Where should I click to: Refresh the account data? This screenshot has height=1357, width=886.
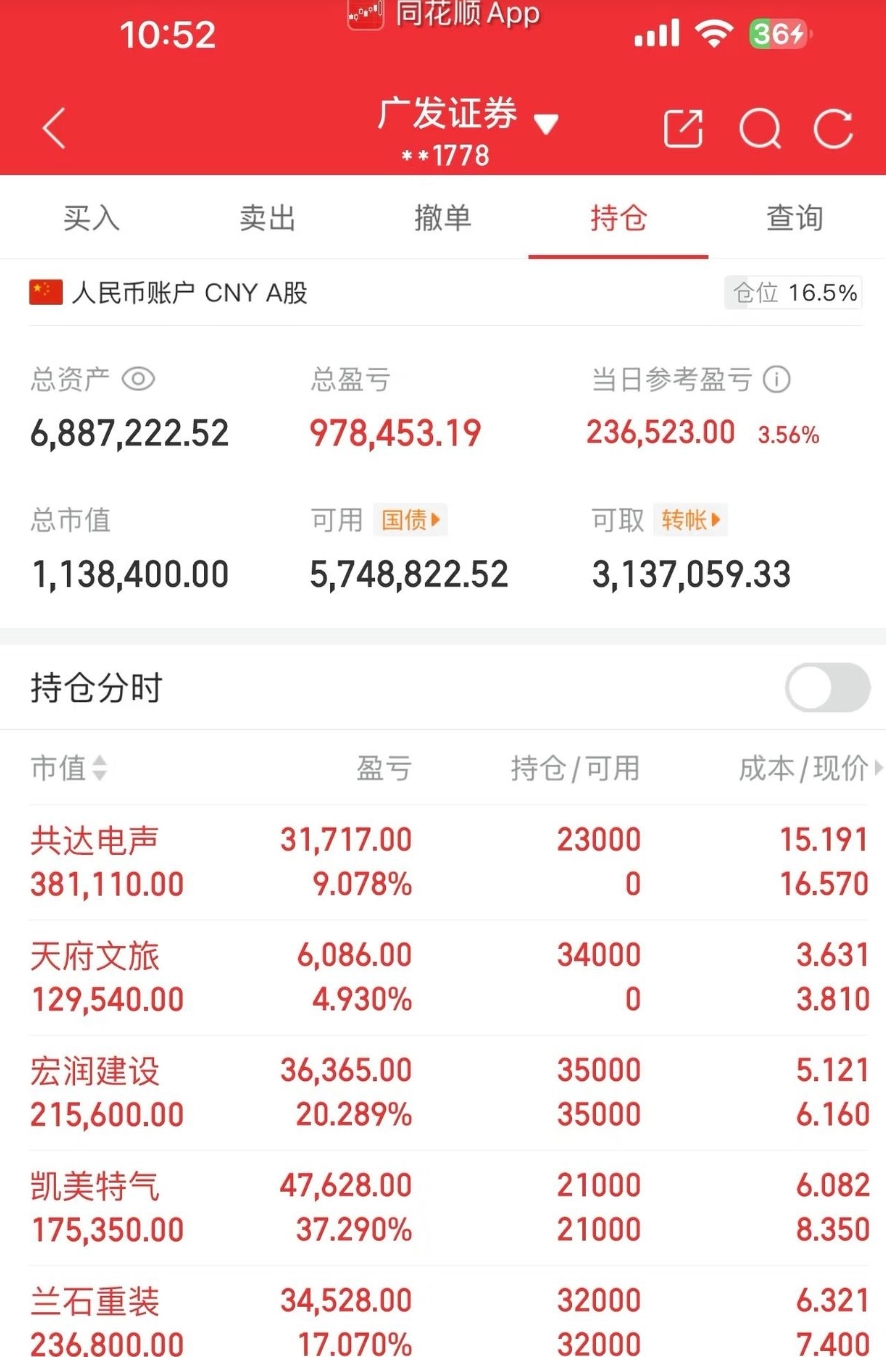tap(833, 129)
